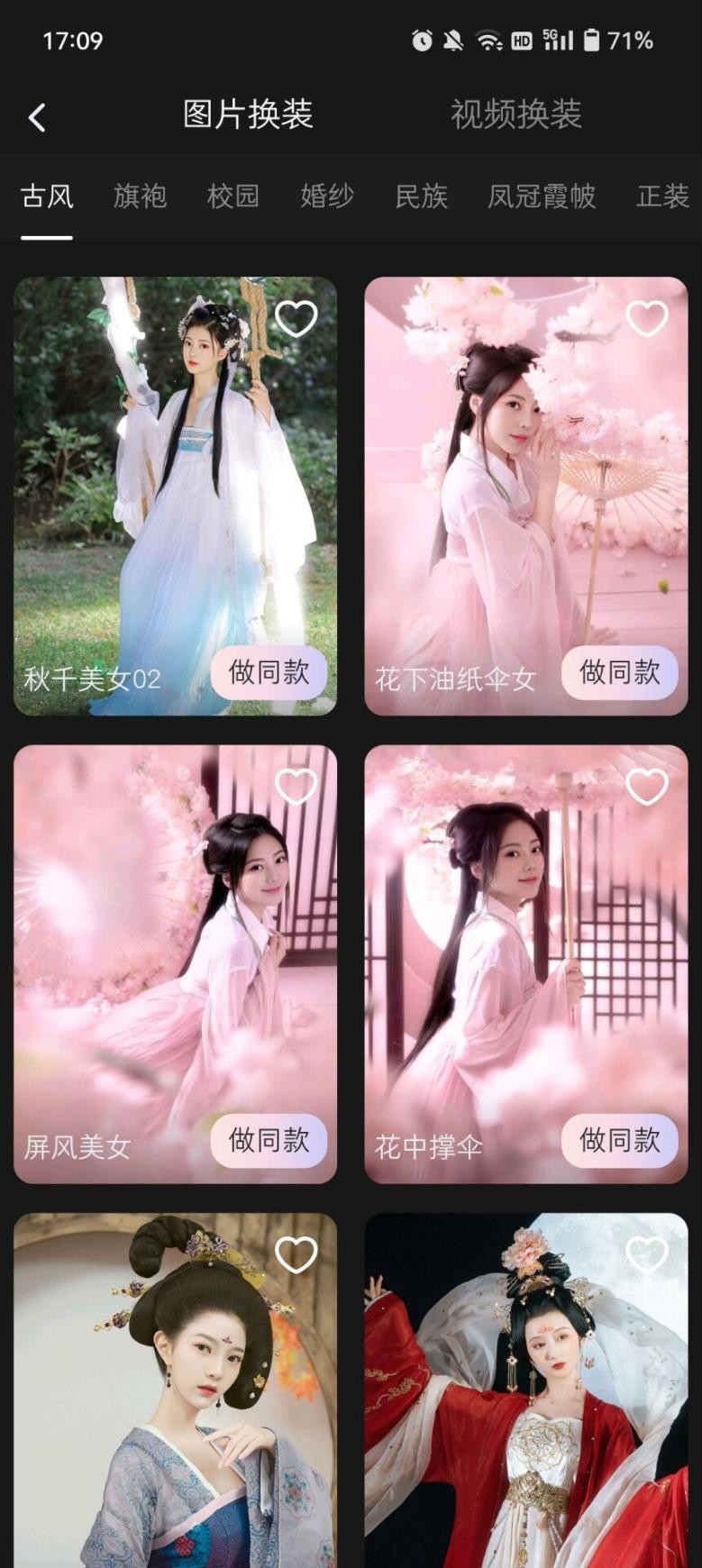Tap 做同款 on 秋千美女02
The image size is (702, 1568).
click(x=269, y=672)
